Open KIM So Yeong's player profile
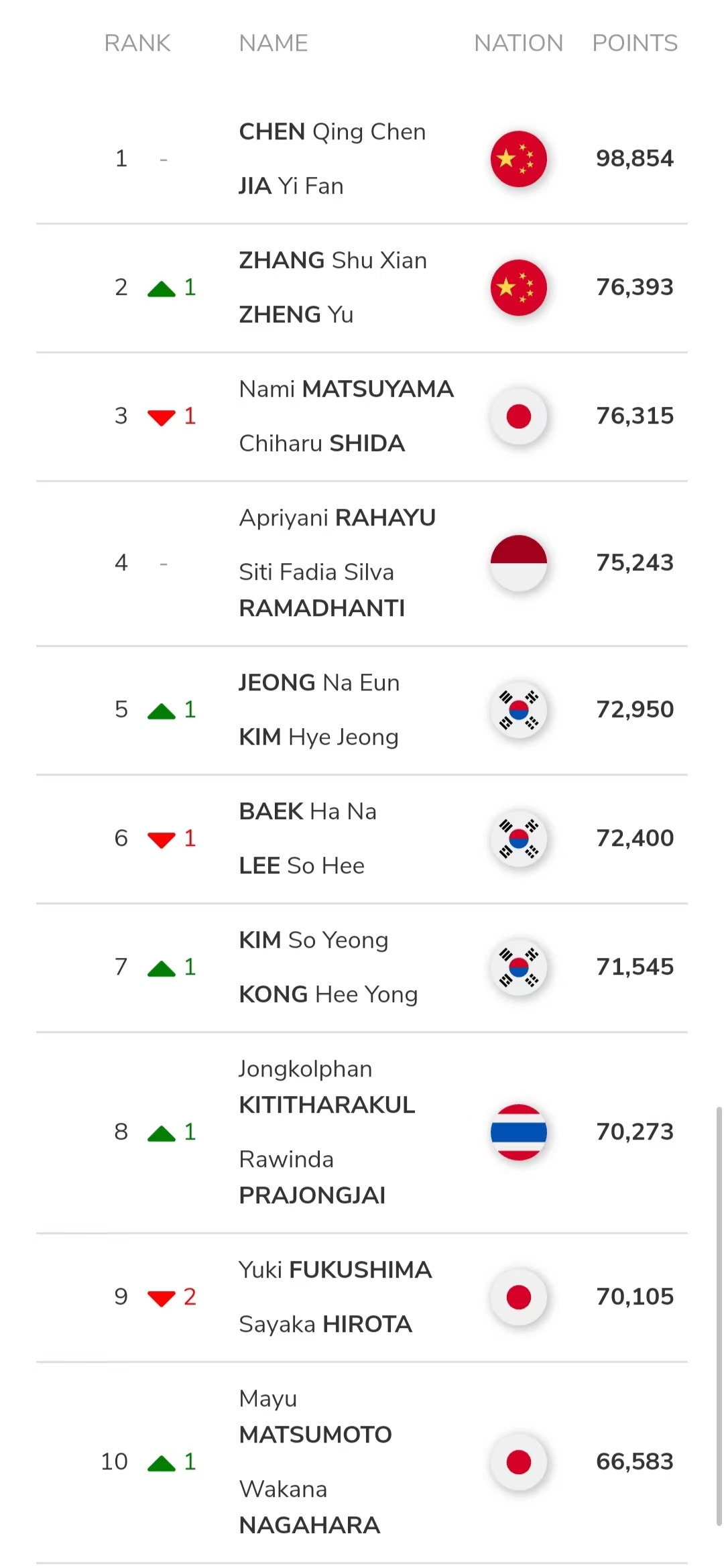Image resolution: width=724 pixels, height=1568 pixels. point(314,941)
